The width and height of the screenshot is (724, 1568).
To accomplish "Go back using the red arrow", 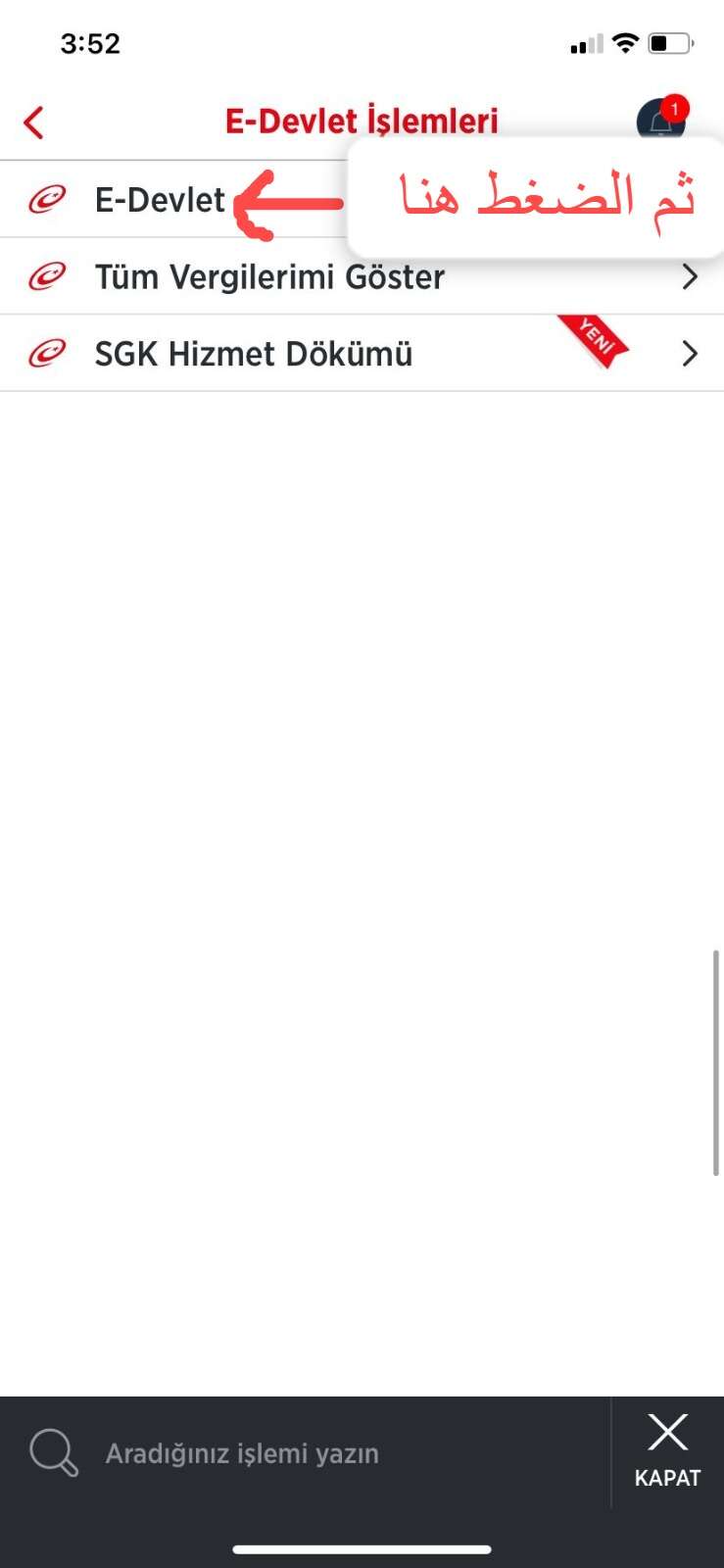I will [x=34, y=123].
